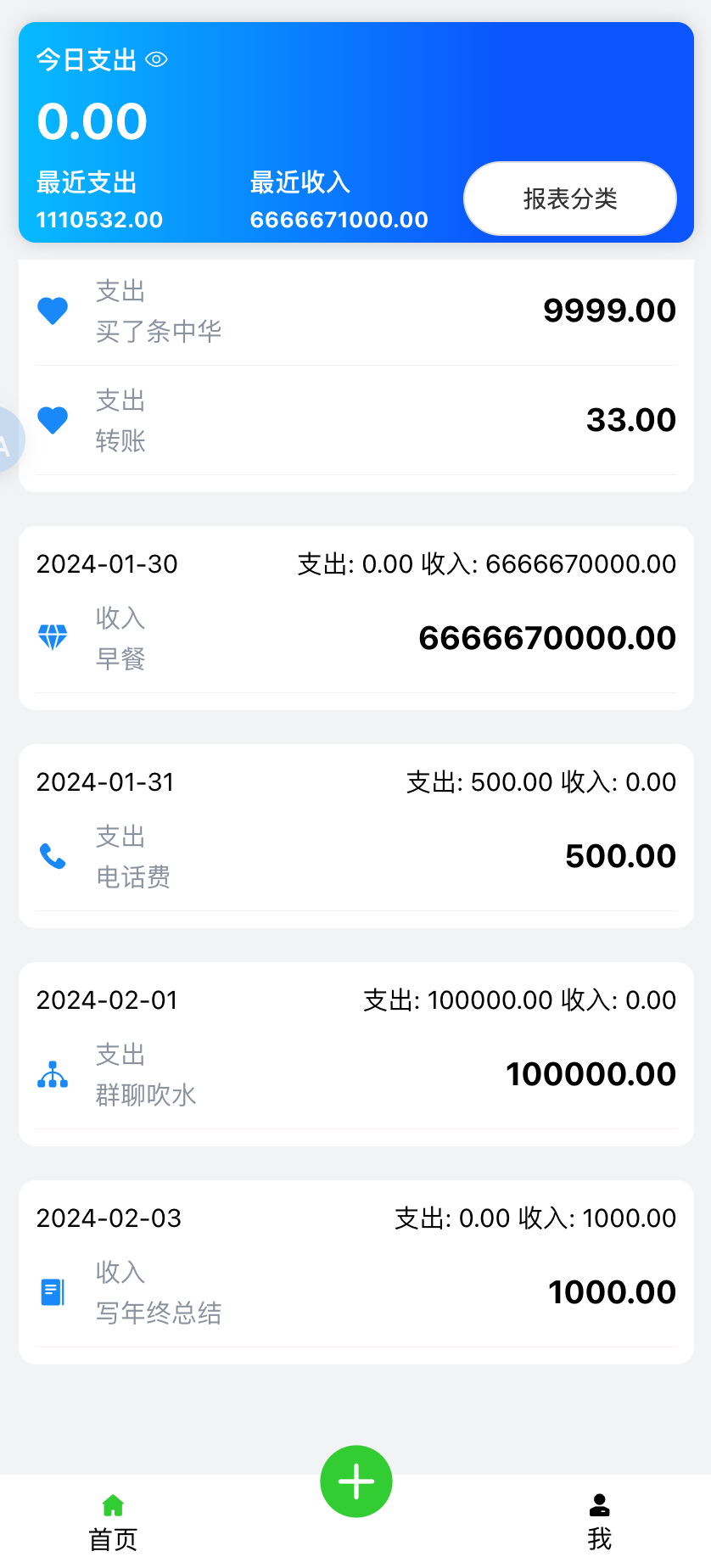The image size is (711, 1568).
Task: Open the 转账 expense entry
Action: click(355, 421)
